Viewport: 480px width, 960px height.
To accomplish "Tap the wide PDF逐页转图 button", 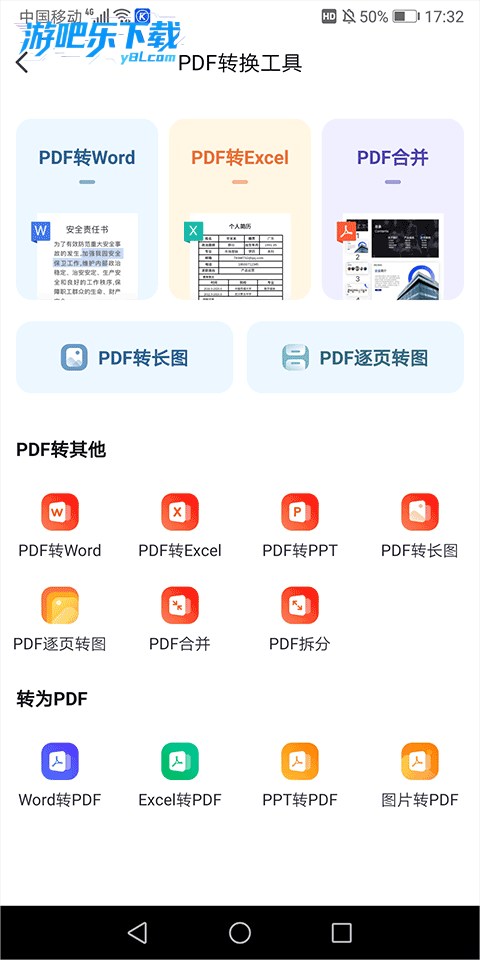I will (355, 357).
